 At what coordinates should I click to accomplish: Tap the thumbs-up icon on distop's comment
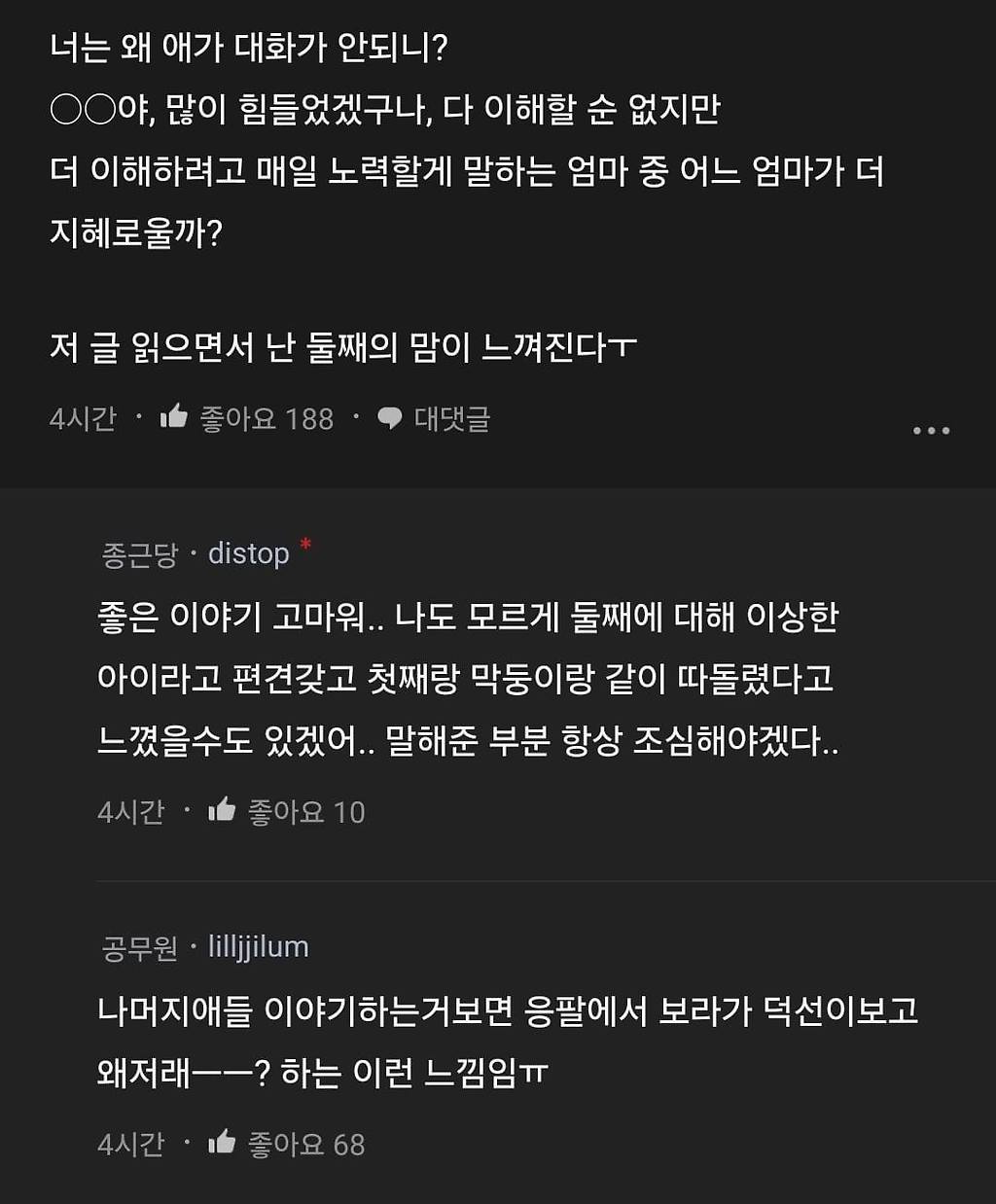click(x=222, y=811)
